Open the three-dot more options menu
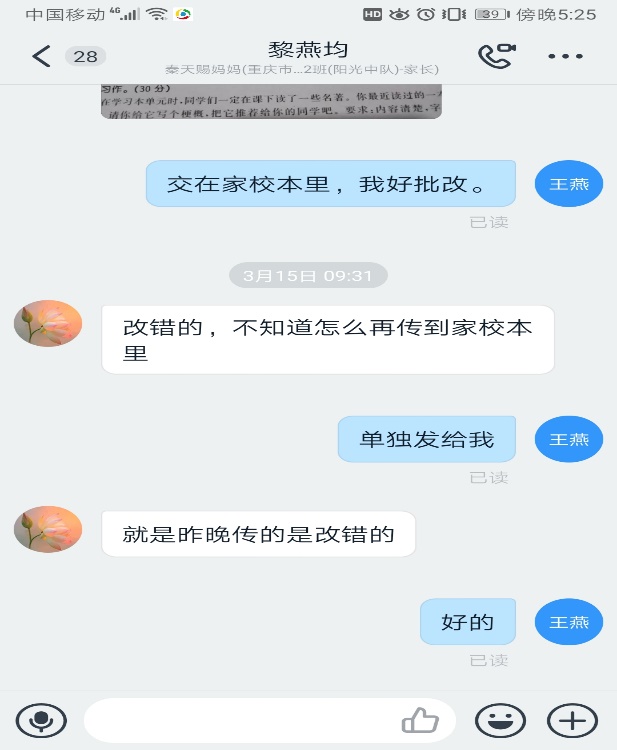 click(x=565, y=56)
